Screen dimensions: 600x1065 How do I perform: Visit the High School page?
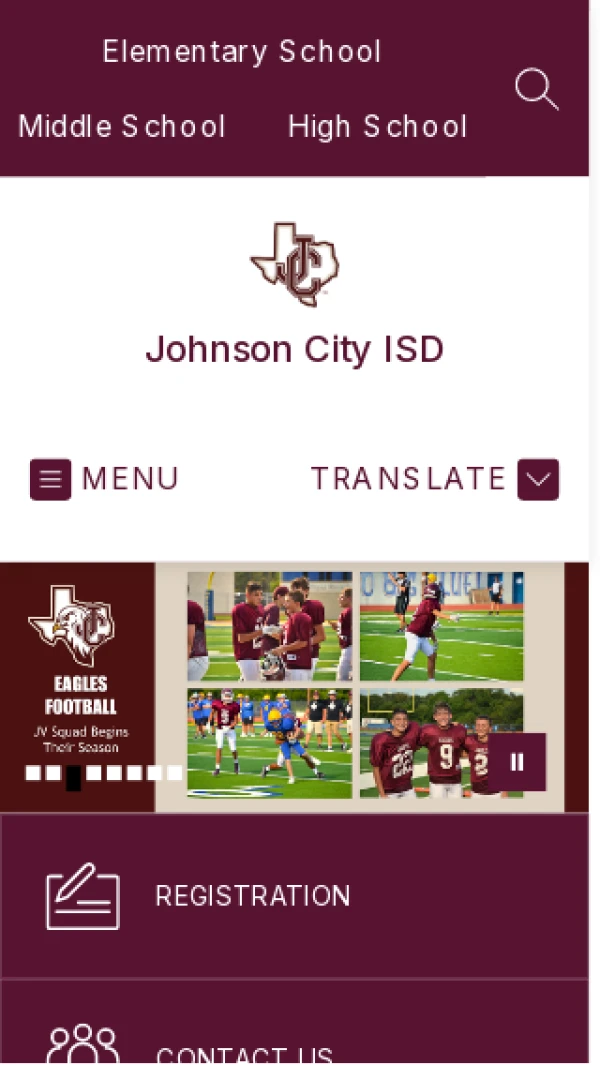coord(377,127)
